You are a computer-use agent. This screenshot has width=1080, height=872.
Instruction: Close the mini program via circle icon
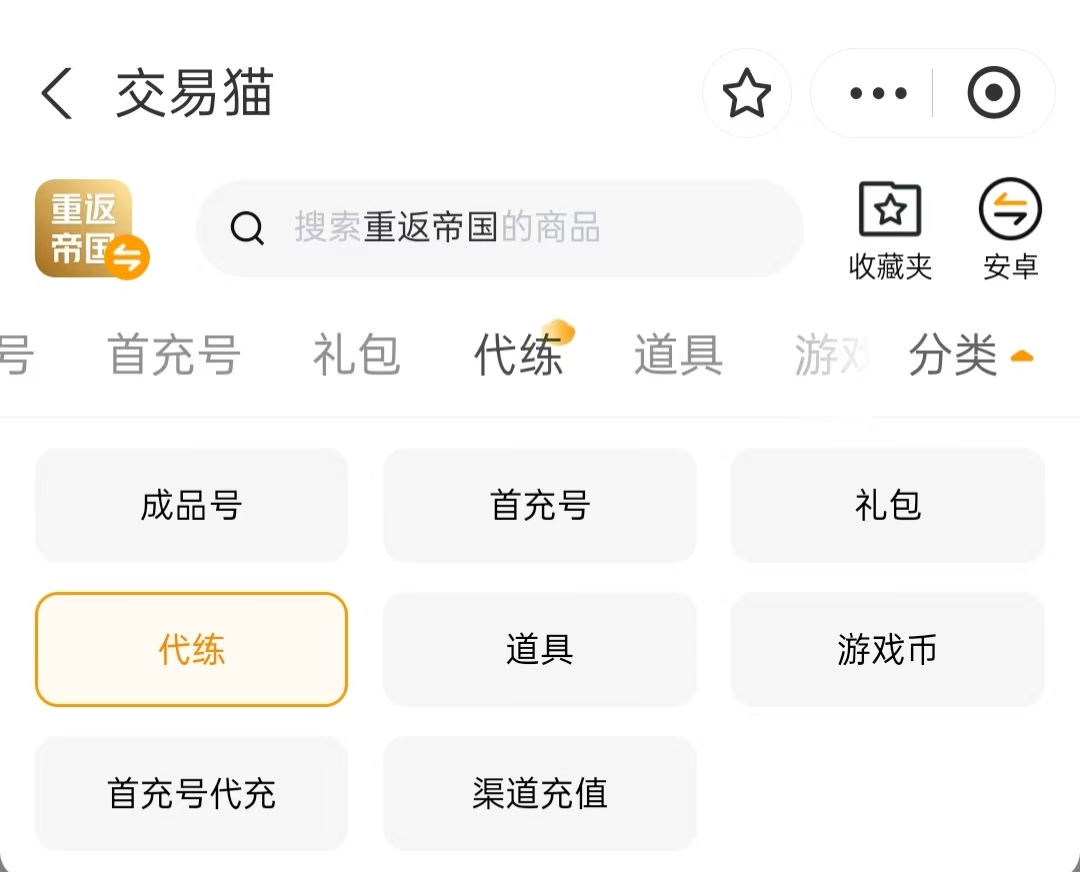pos(993,94)
